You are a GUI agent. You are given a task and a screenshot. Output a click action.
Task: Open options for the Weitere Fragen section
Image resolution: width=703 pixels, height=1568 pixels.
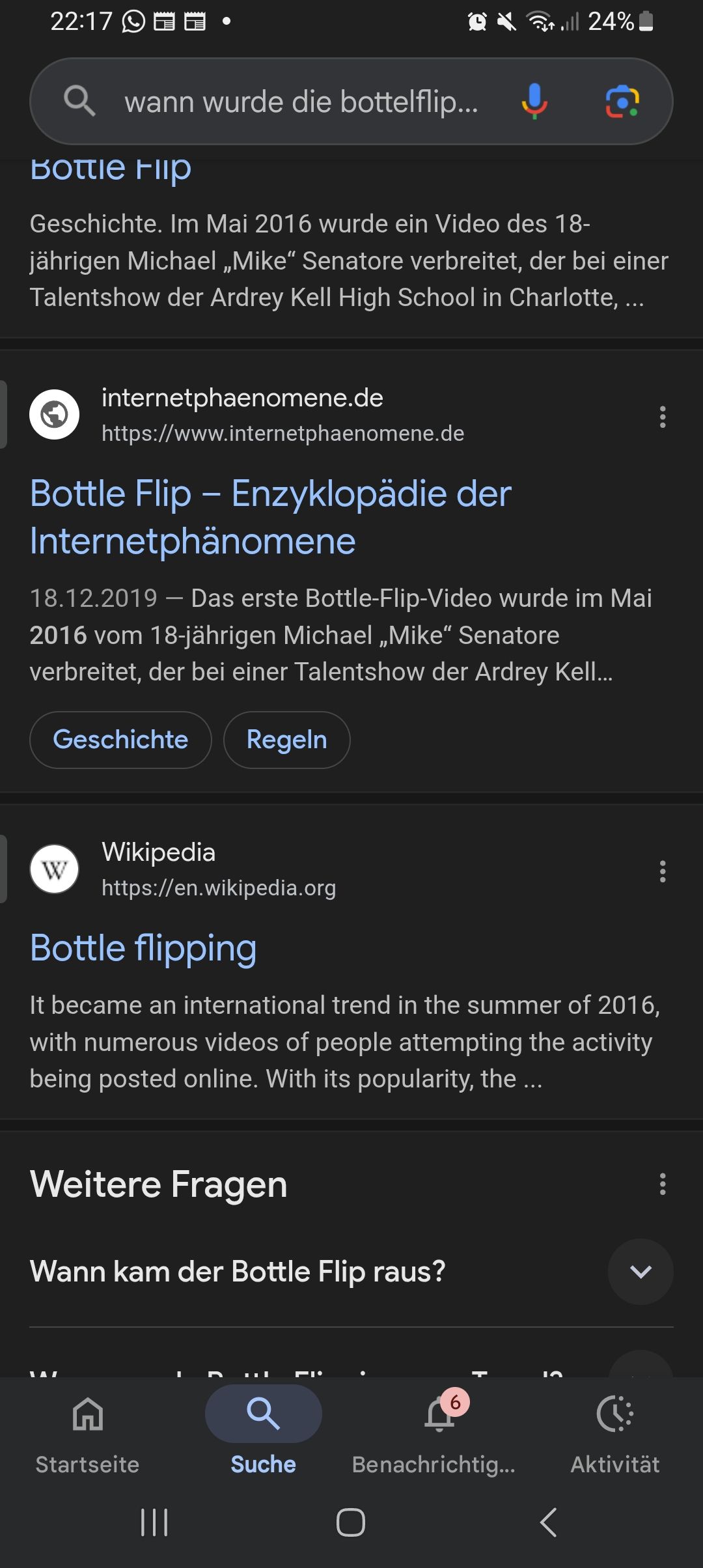click(663, 1184)
